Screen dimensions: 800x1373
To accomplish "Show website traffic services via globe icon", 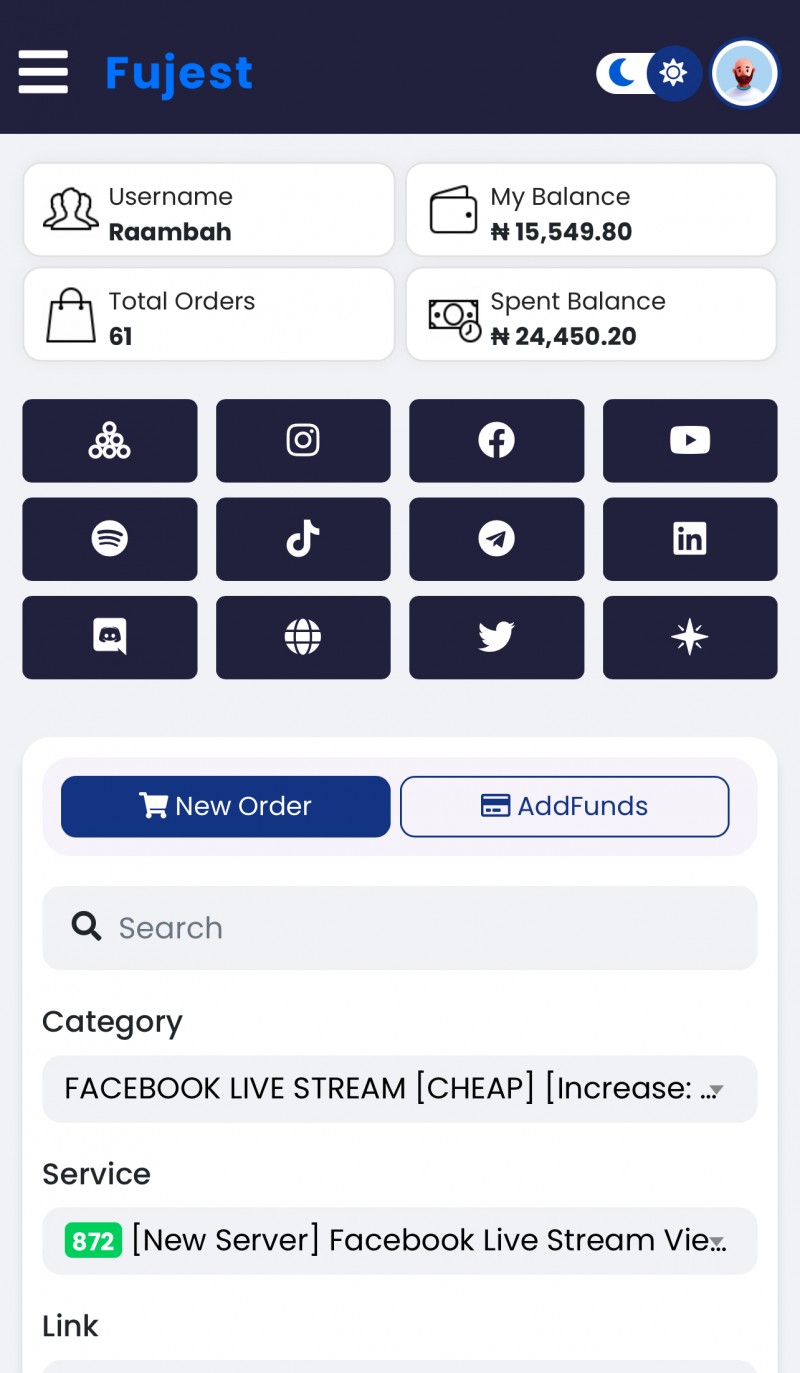I will pos(303,637).
